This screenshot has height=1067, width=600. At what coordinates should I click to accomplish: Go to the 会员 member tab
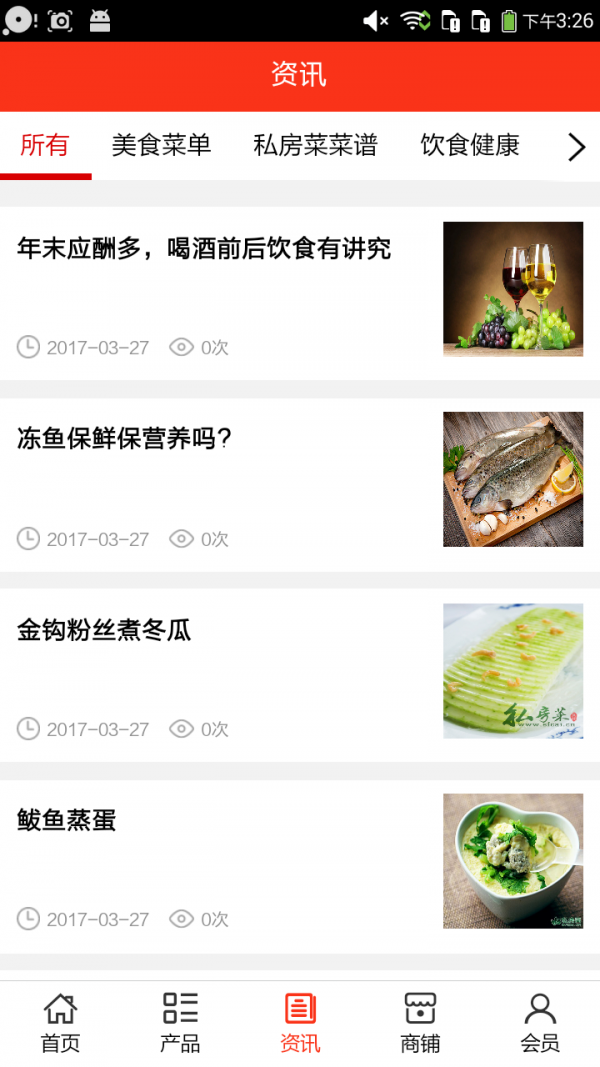click(x=540, y=1023)
